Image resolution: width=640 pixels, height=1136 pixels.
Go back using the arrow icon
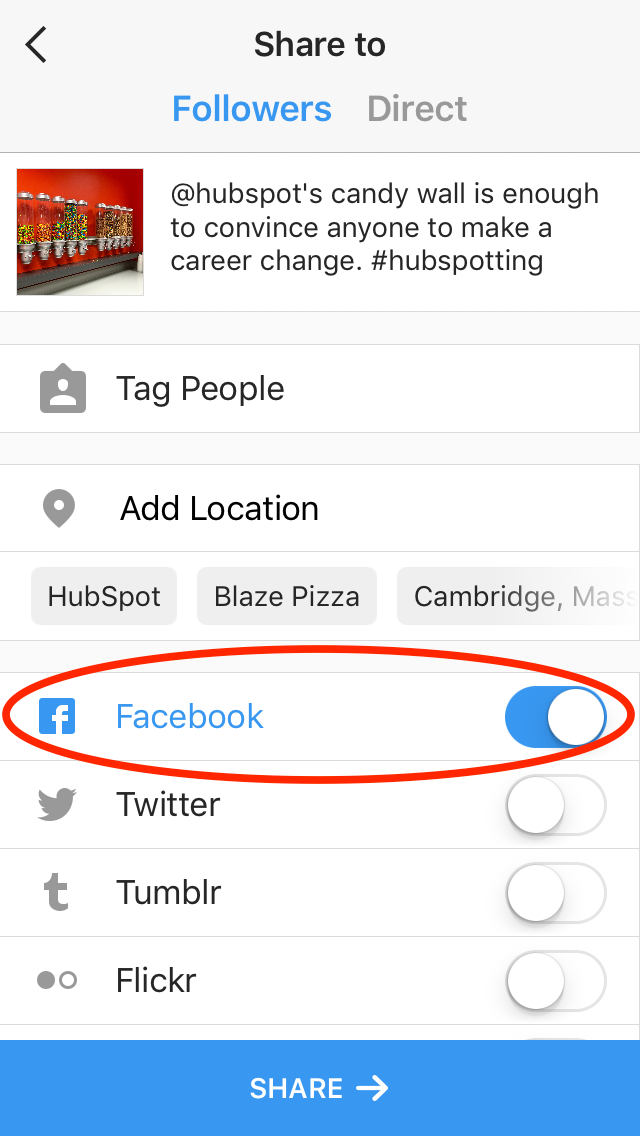point(36,45)
